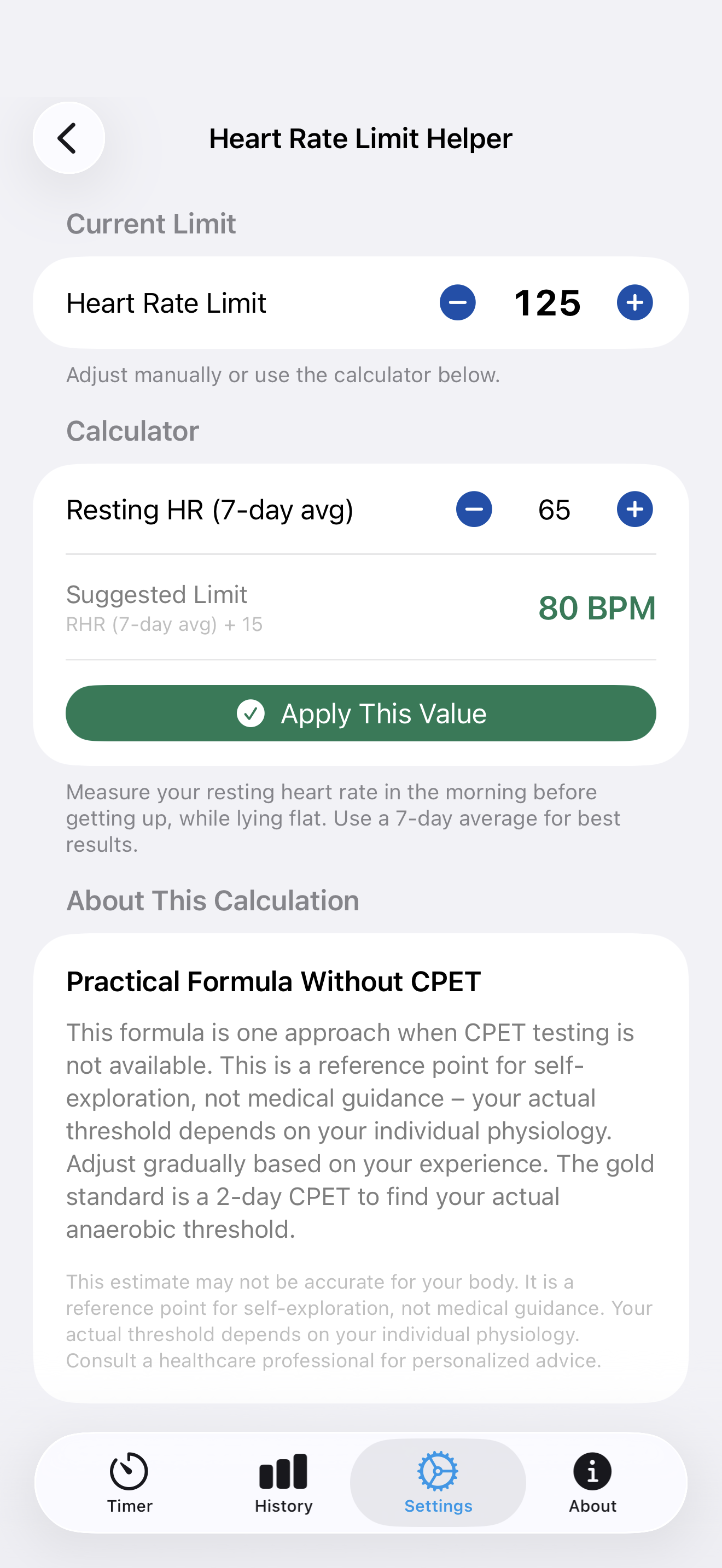
Task: Increase Heart Rate Limit with the plus stepper
Action: (634, 302)
